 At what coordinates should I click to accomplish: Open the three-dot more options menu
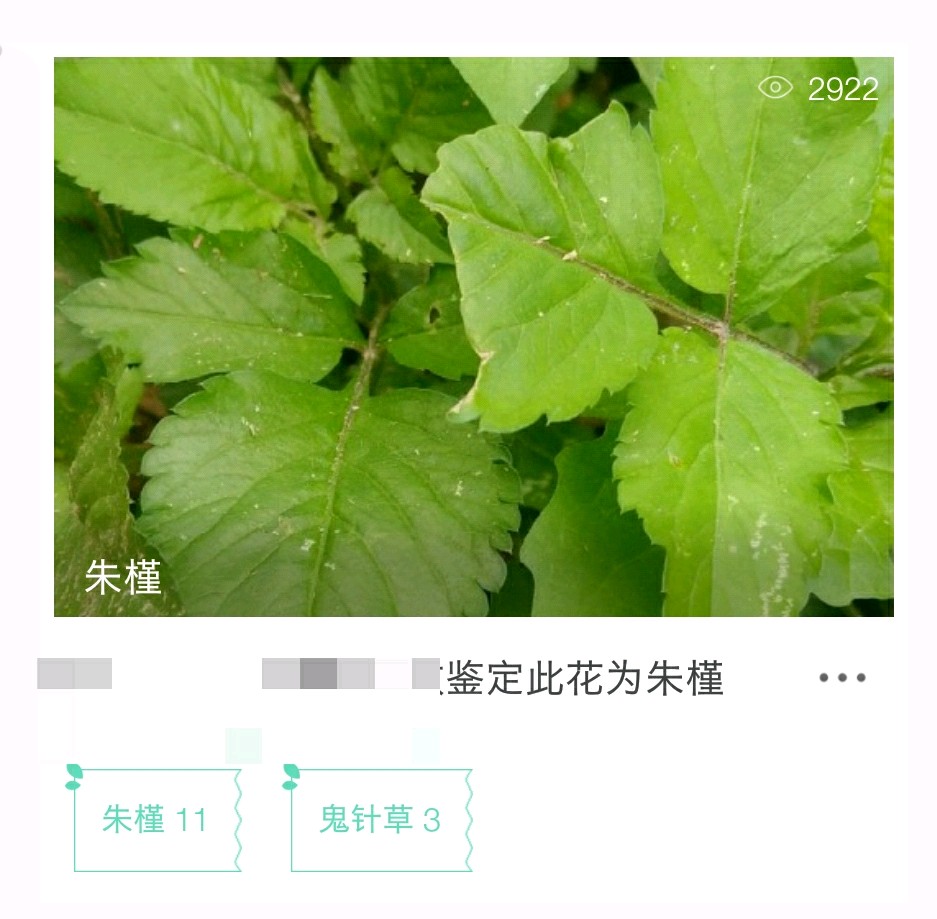(841, 678)
